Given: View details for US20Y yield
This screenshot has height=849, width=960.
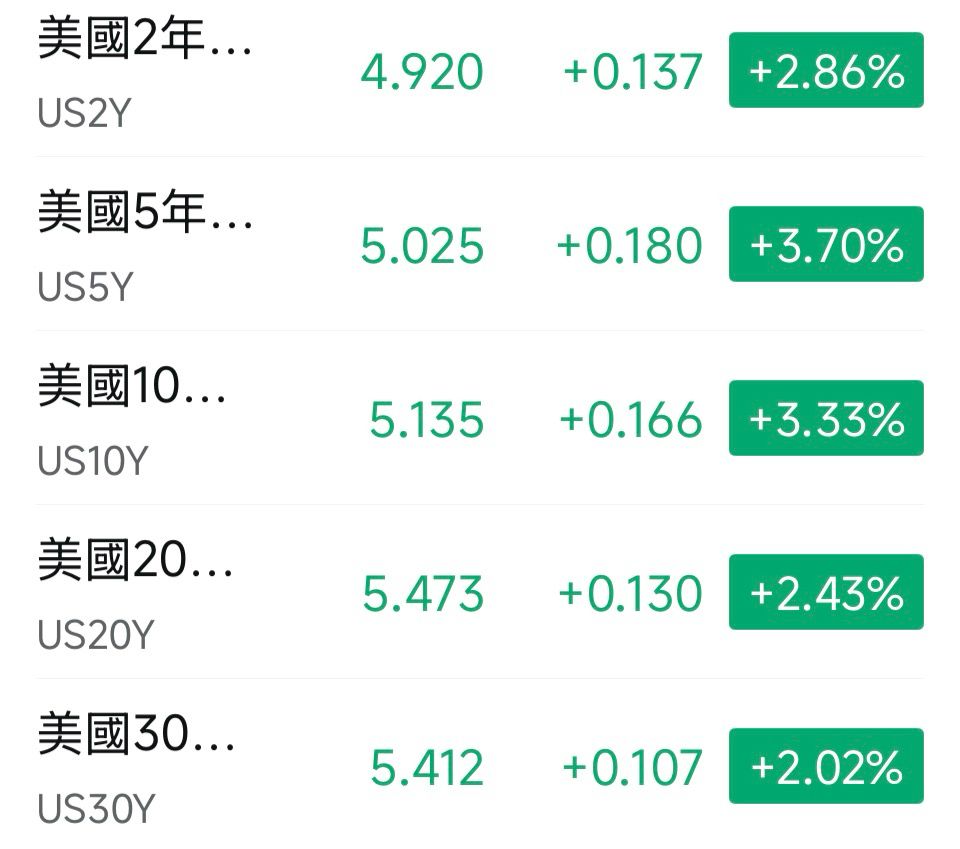Looking at the screenshot, I should tap(480, 592).
